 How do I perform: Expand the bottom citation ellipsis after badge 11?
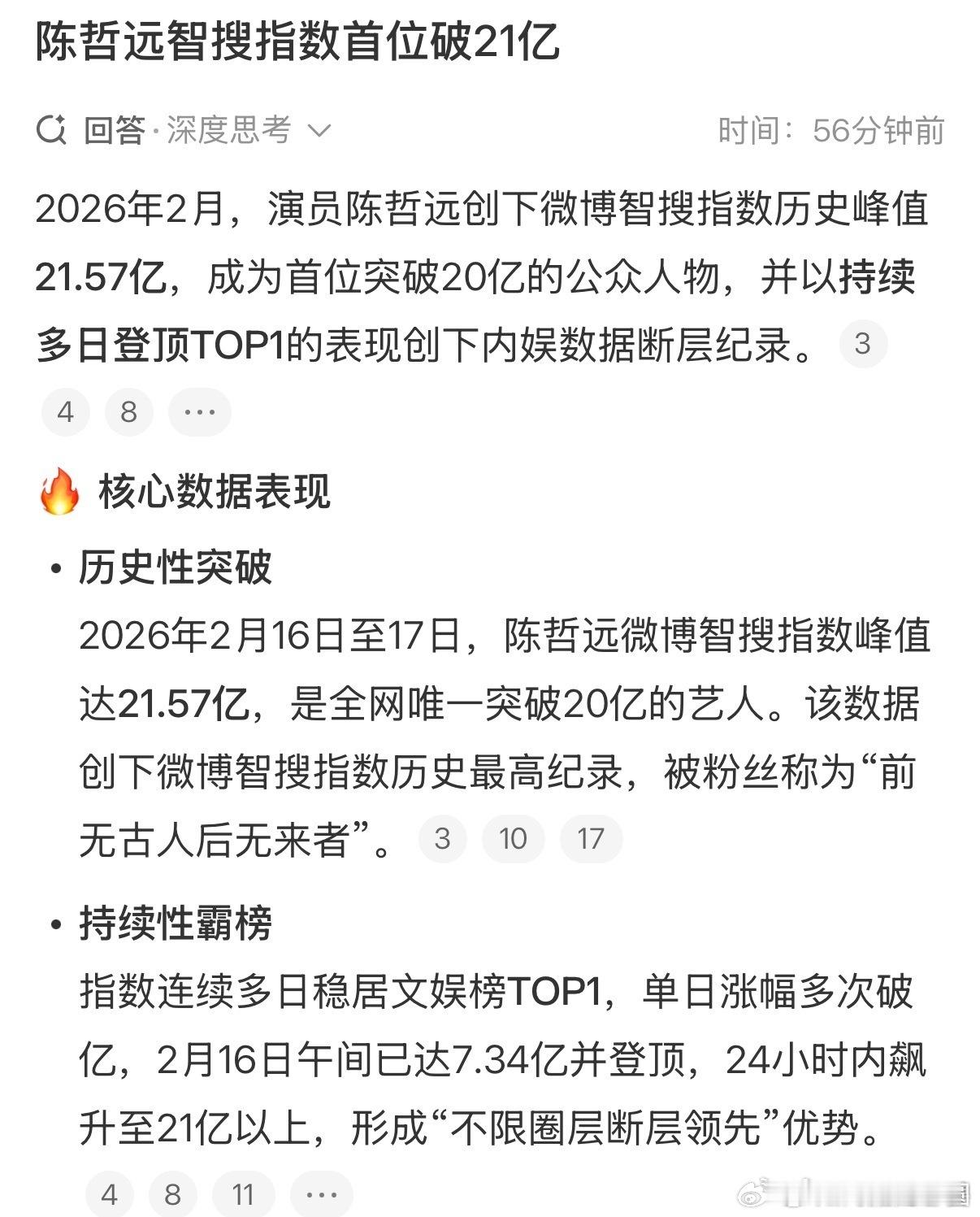320,1195
